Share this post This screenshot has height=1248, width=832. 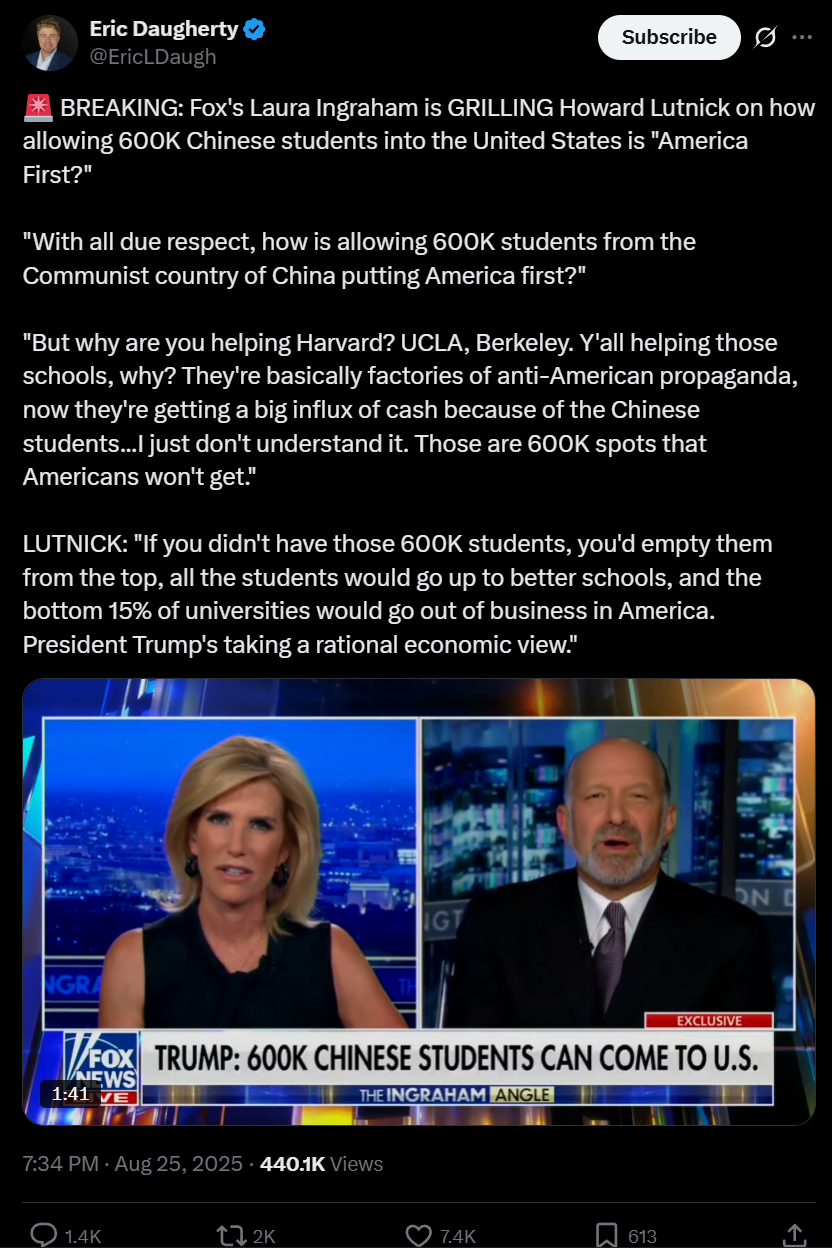pyautogui.click(x=794, y=1235)
